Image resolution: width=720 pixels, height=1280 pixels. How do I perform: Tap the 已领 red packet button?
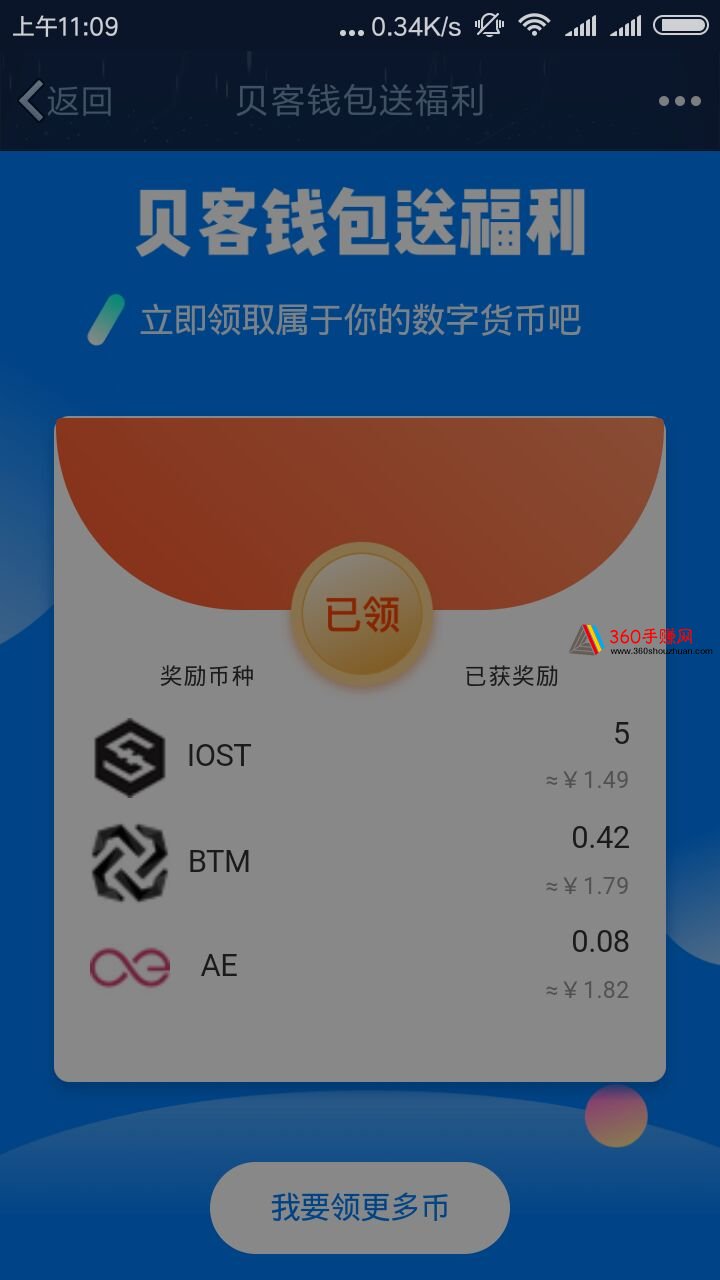361,614
